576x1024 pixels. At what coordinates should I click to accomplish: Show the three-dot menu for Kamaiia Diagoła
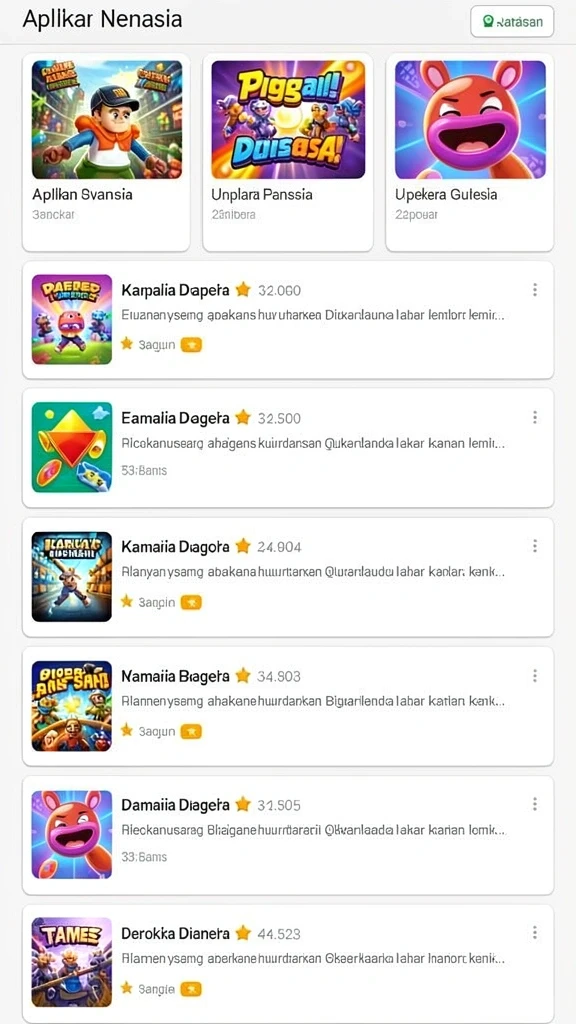click(535, 546)
